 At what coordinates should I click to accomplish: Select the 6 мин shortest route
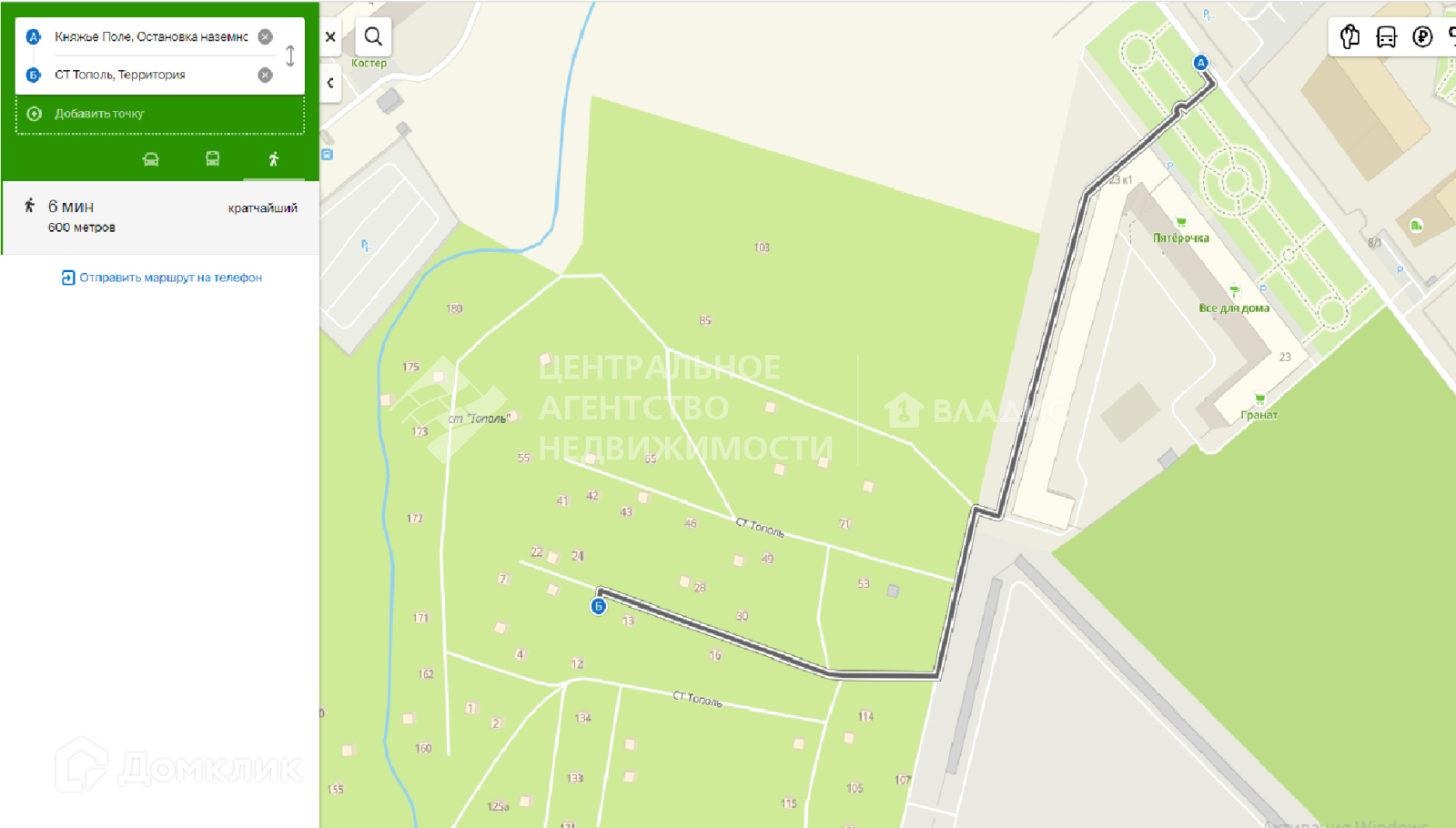click(x=161, y=217)
